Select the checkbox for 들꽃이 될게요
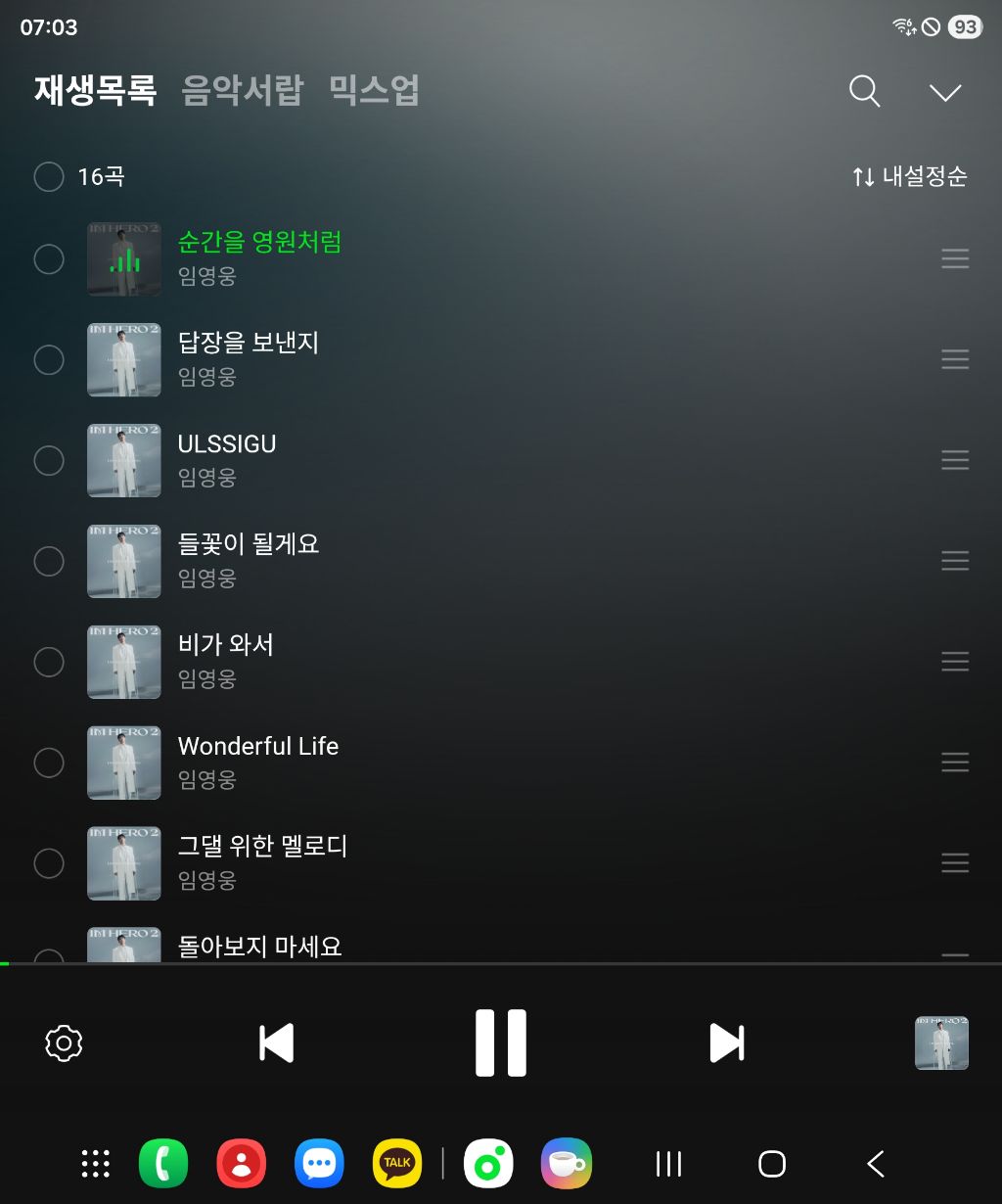1002x1204 pixels. pos(49,561)
